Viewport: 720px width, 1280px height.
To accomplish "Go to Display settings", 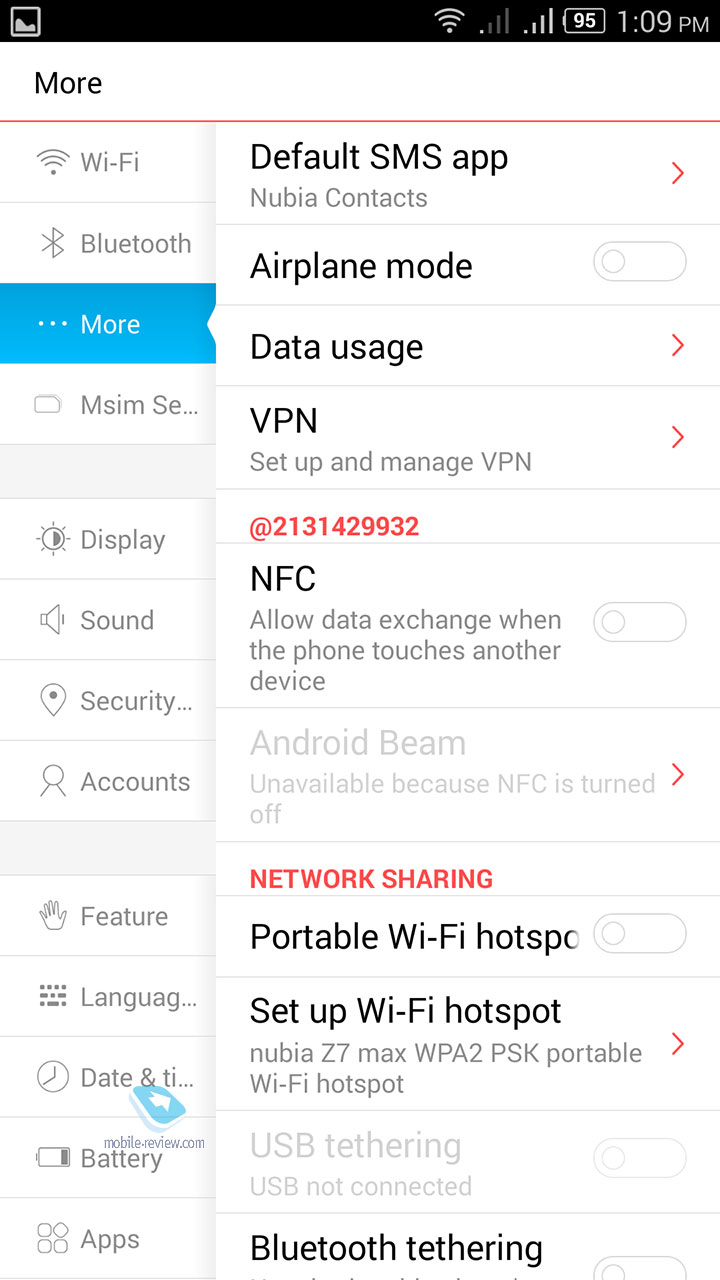I will click(108, 540).
